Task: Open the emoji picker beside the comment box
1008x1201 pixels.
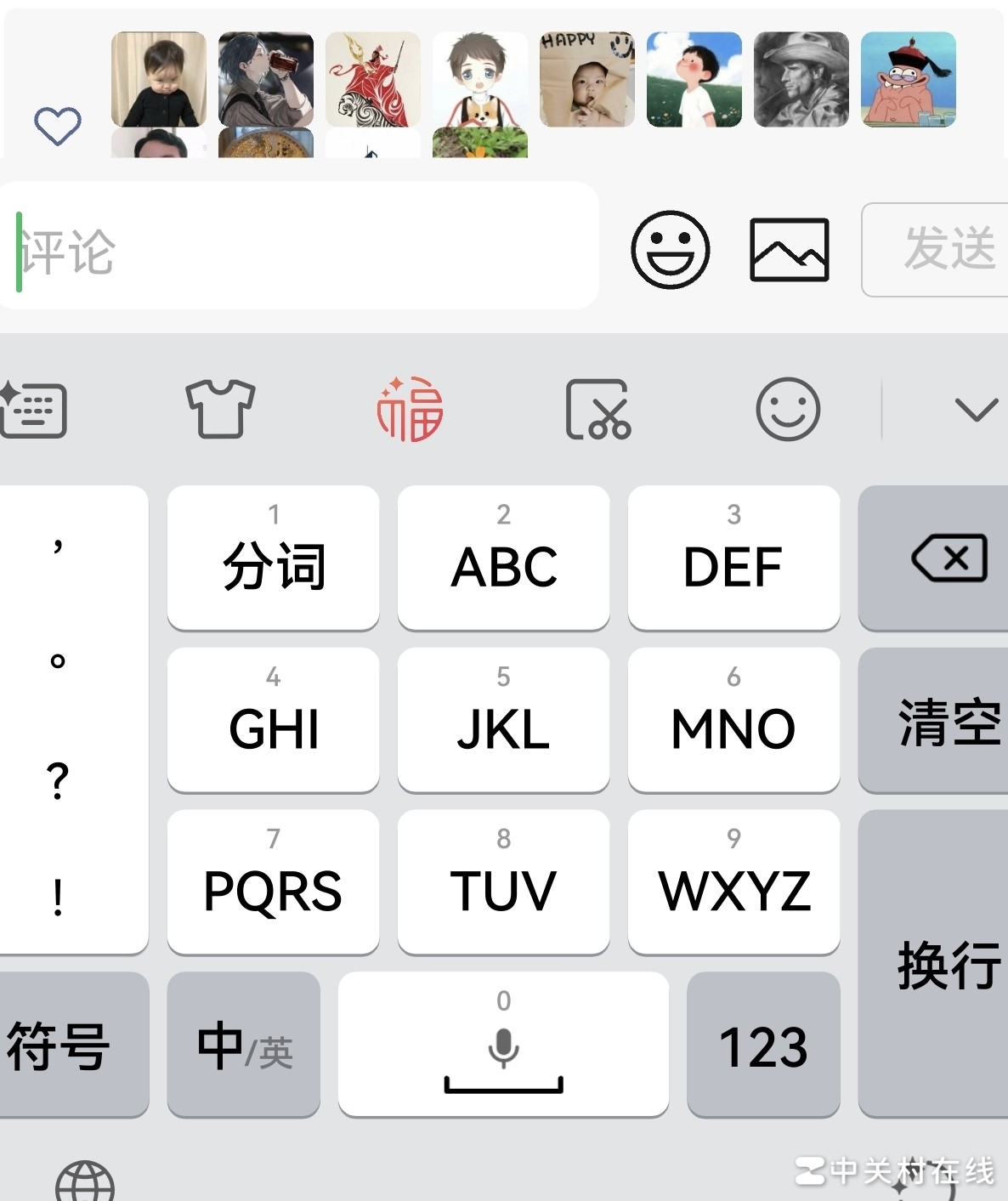Action: (x=670, y=250)
